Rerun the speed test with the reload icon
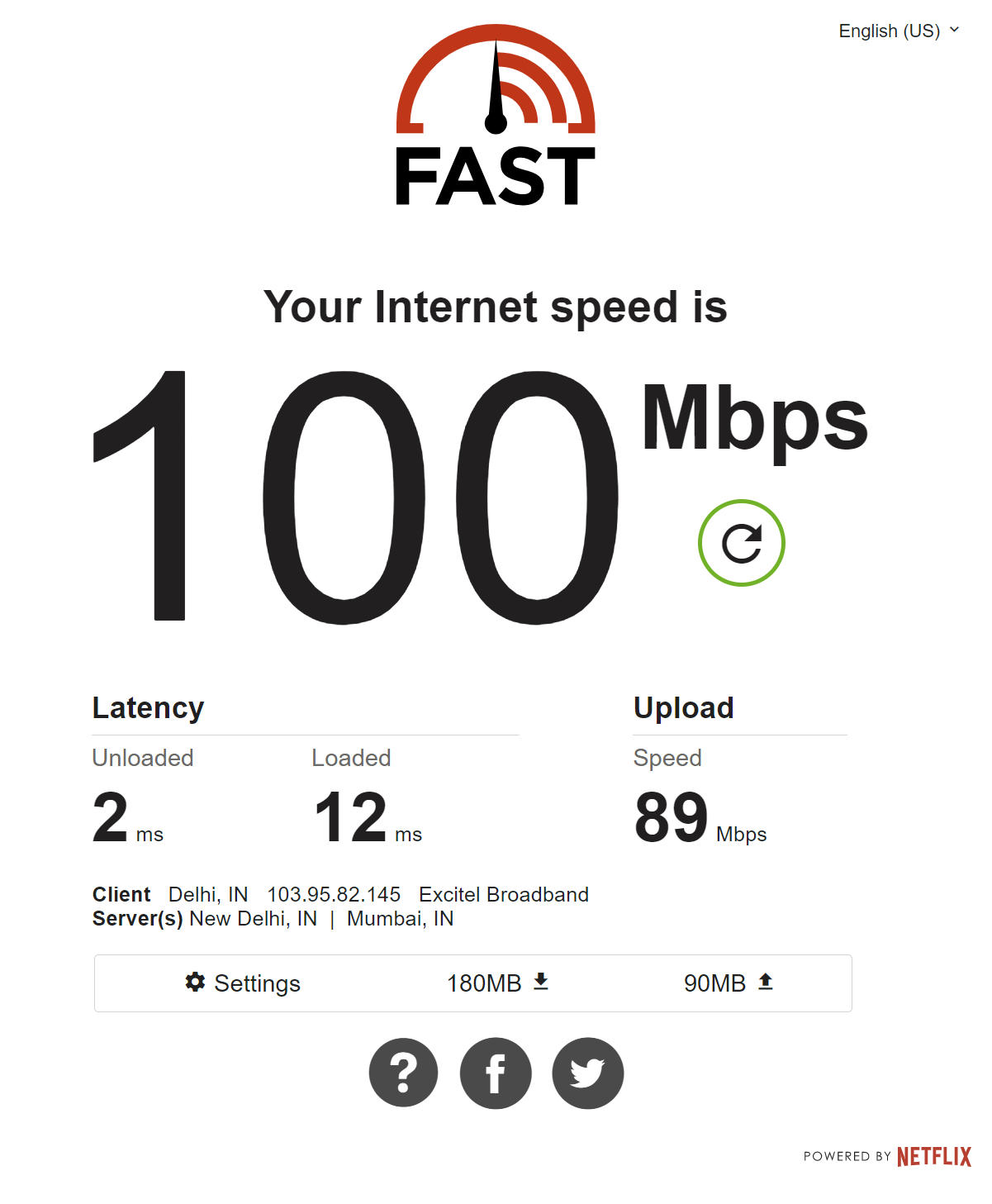The width and height of the screenshot is (992, 1204). [741, 543]
